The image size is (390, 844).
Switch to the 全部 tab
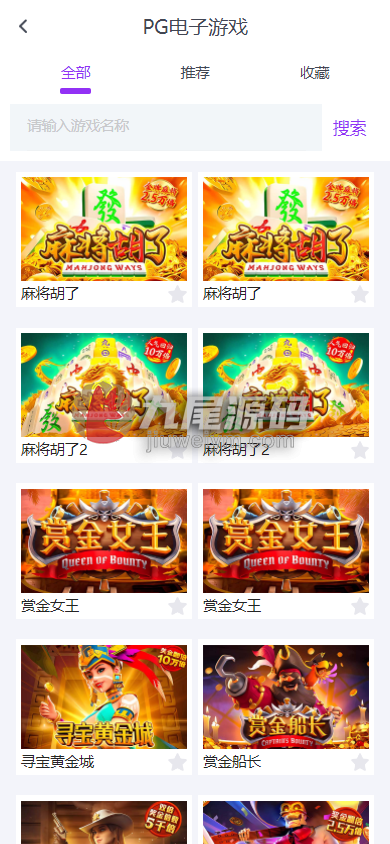[76, 73]
